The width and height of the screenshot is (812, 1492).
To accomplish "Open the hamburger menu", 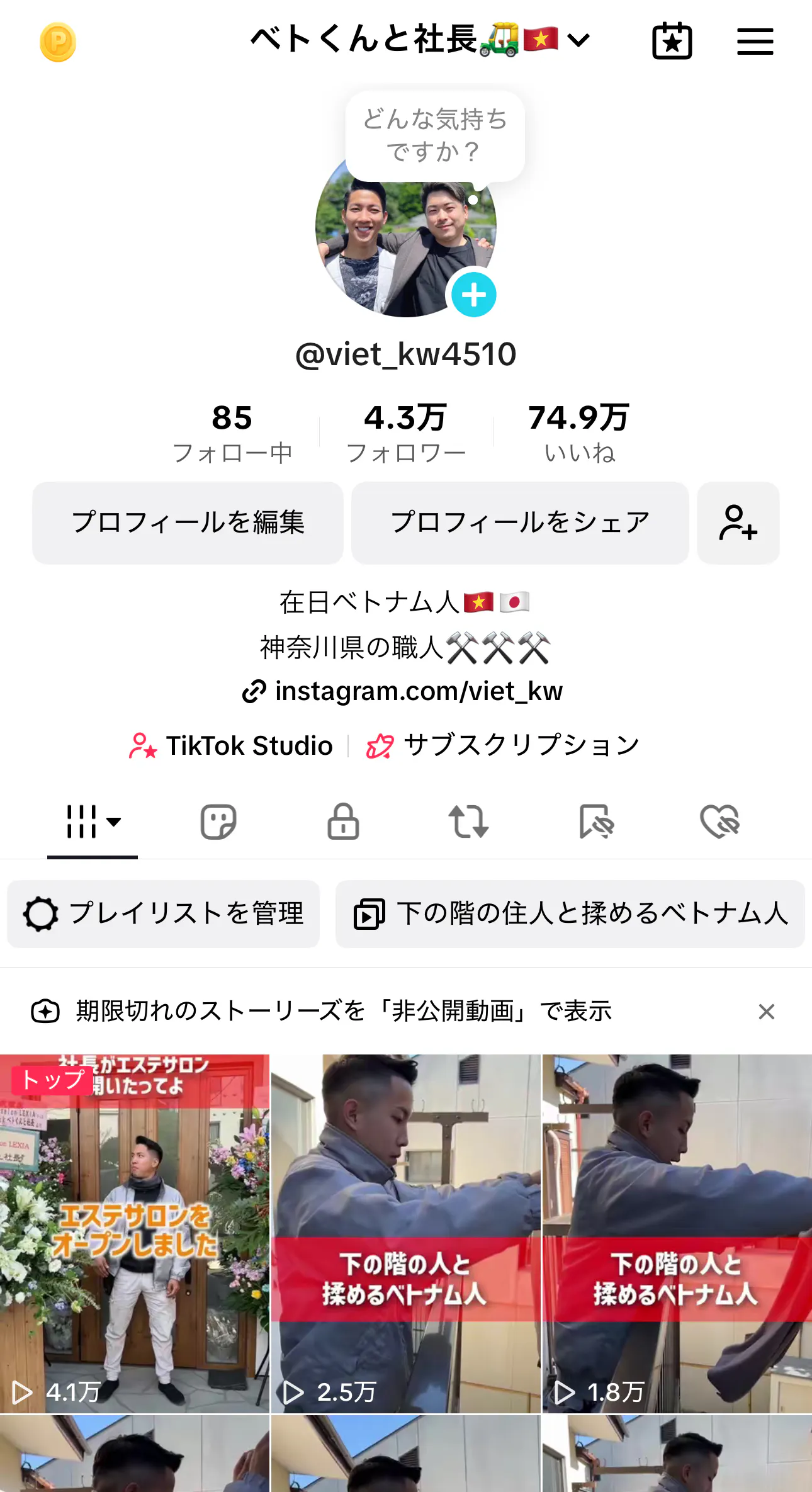I will tap(755, 42).
